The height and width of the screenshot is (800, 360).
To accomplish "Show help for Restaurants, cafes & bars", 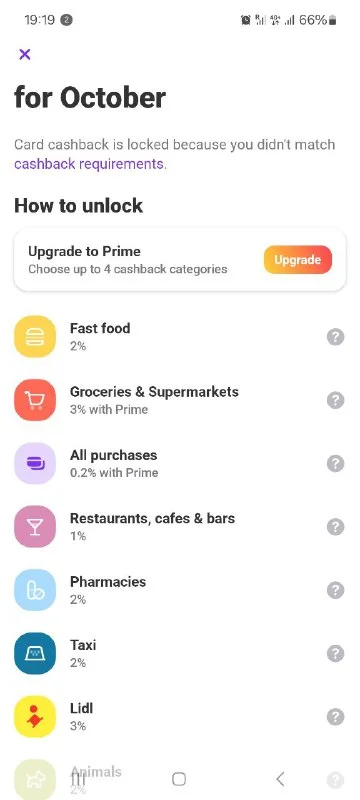I will point(335,527).
